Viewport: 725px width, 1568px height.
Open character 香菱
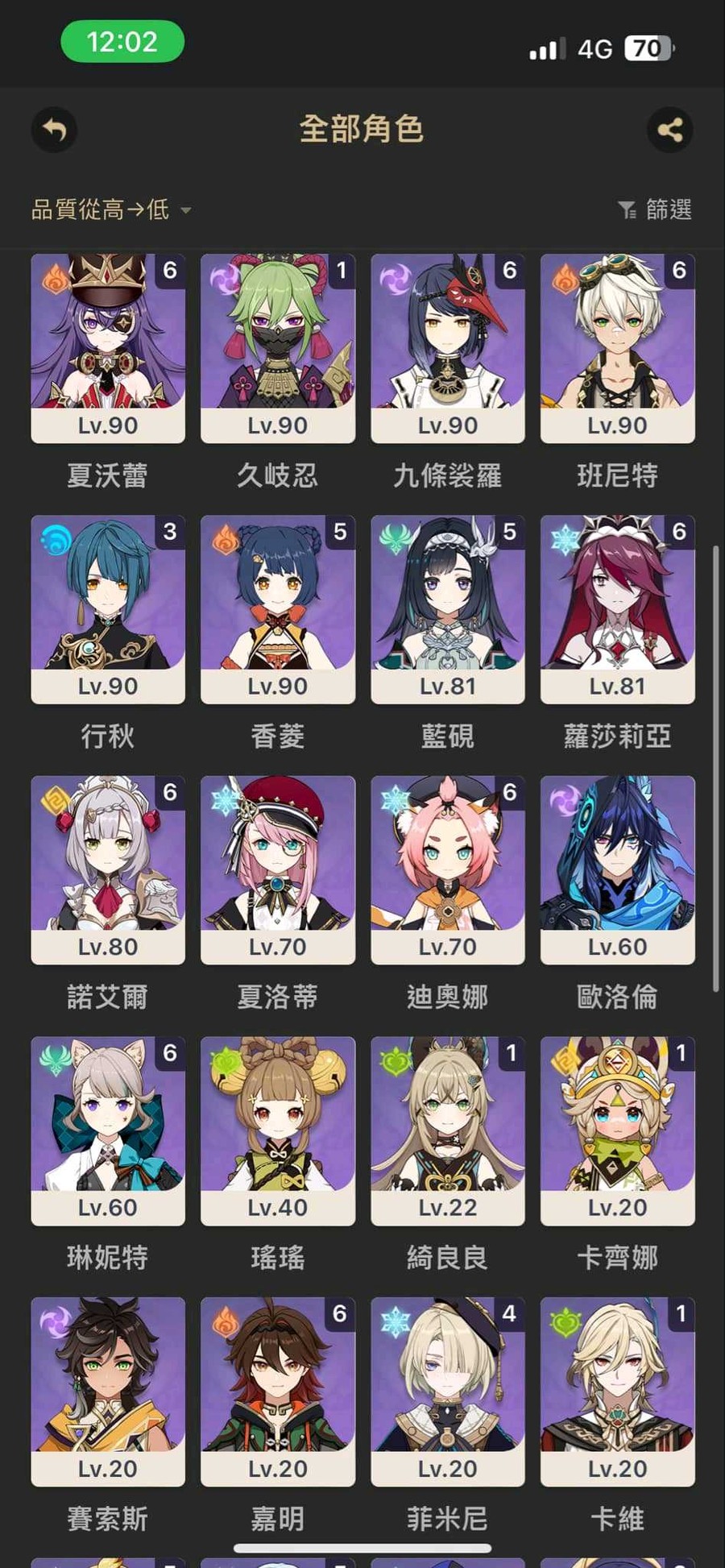tap(278, 609)
